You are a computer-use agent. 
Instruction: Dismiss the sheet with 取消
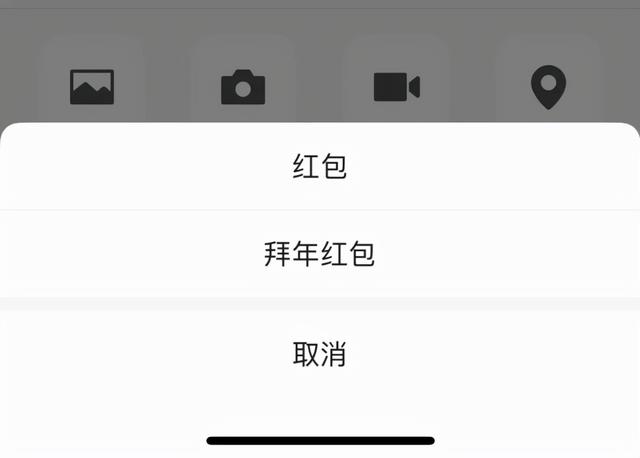320,354
